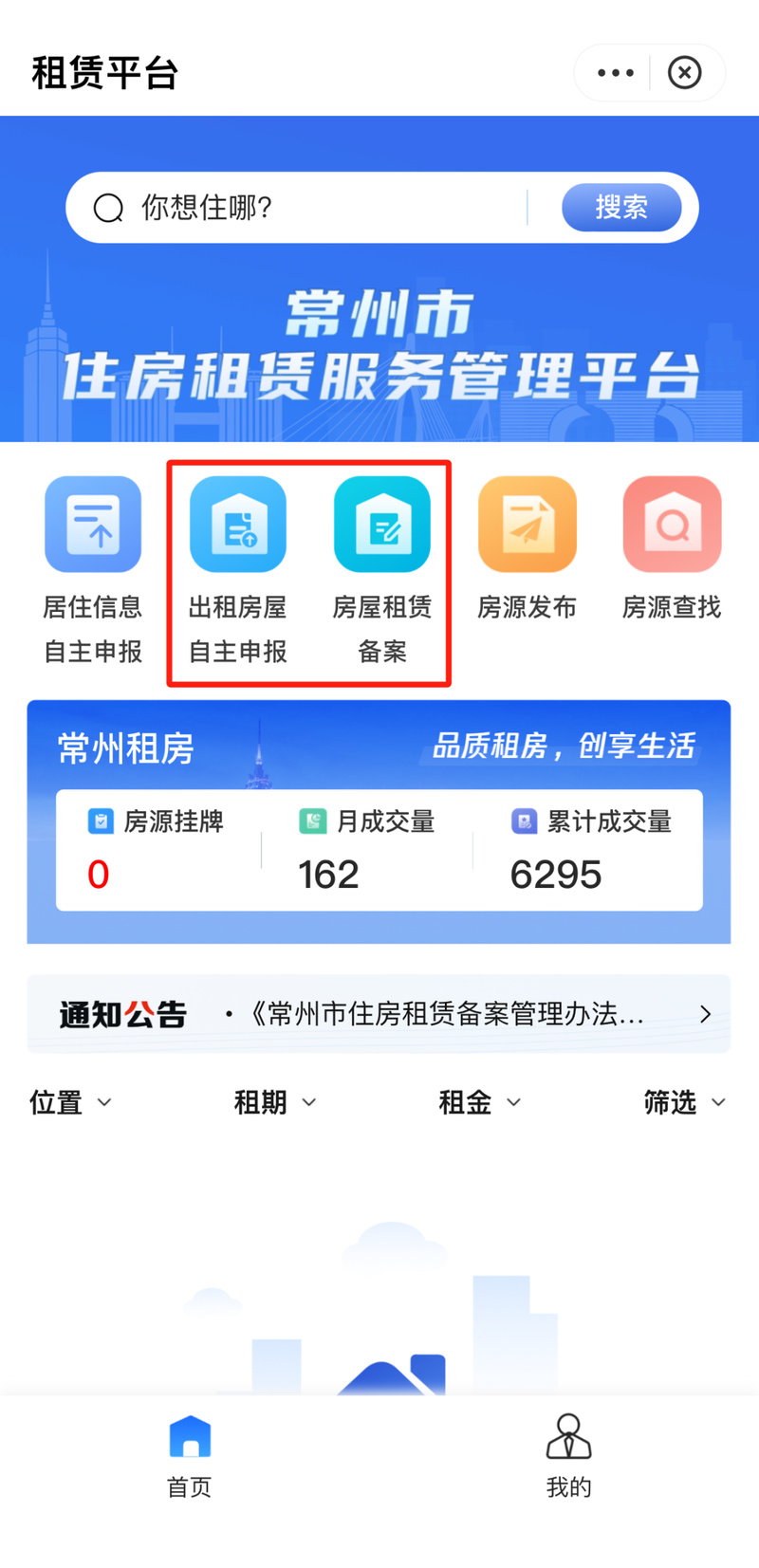
Task: Expand the 租金 filter dropdown
Action: (480, 1102)
